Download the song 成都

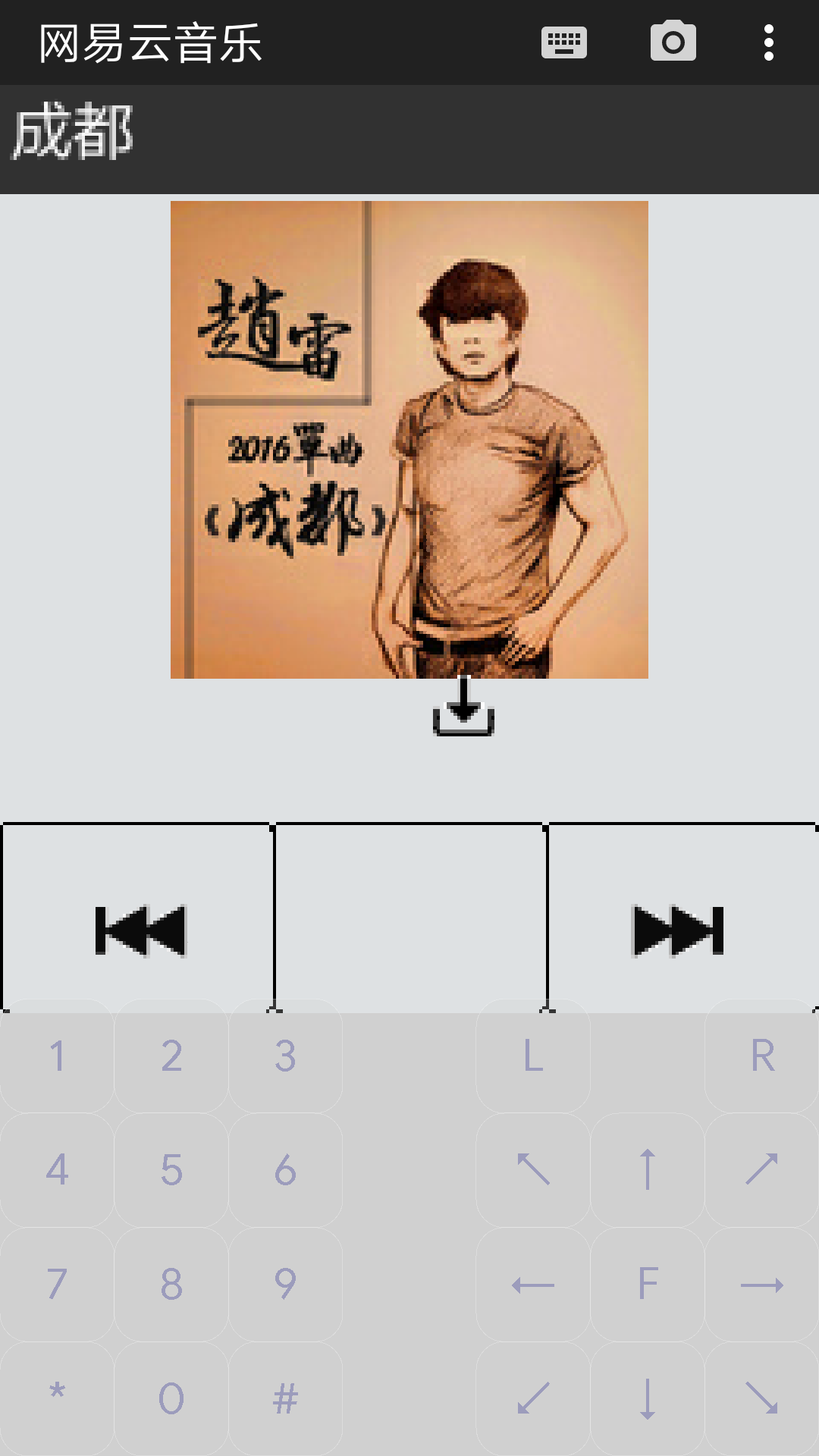(x=463, y=707)
